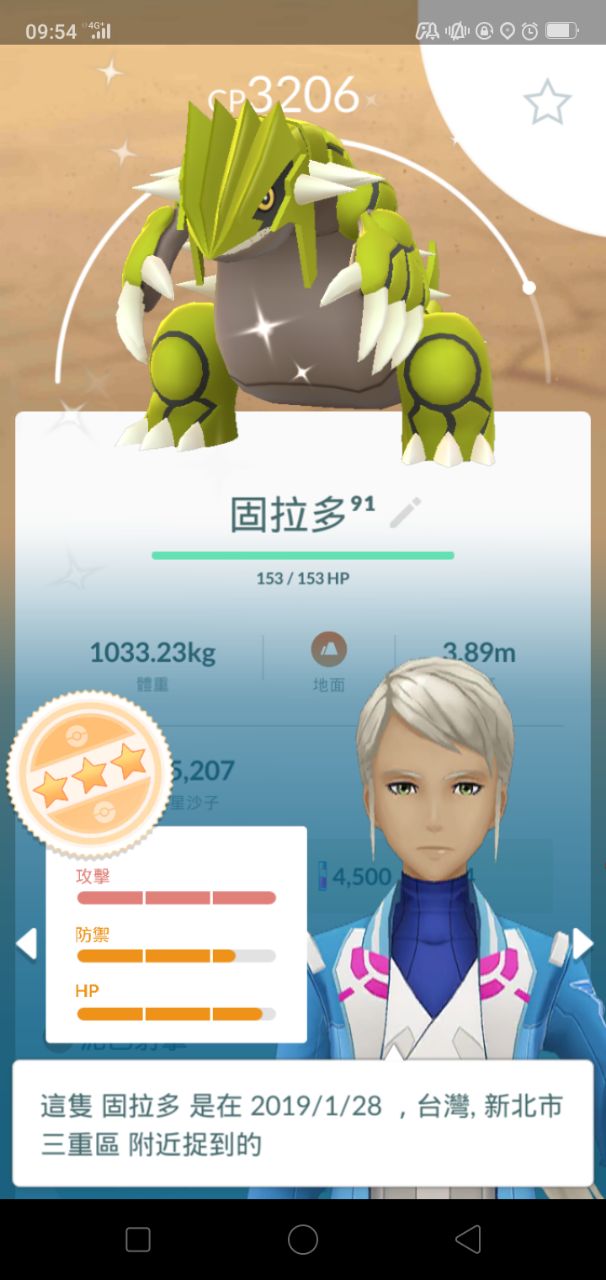
Task: Go to the previous Pokémon with left arrow
Action: click(27, 942)
